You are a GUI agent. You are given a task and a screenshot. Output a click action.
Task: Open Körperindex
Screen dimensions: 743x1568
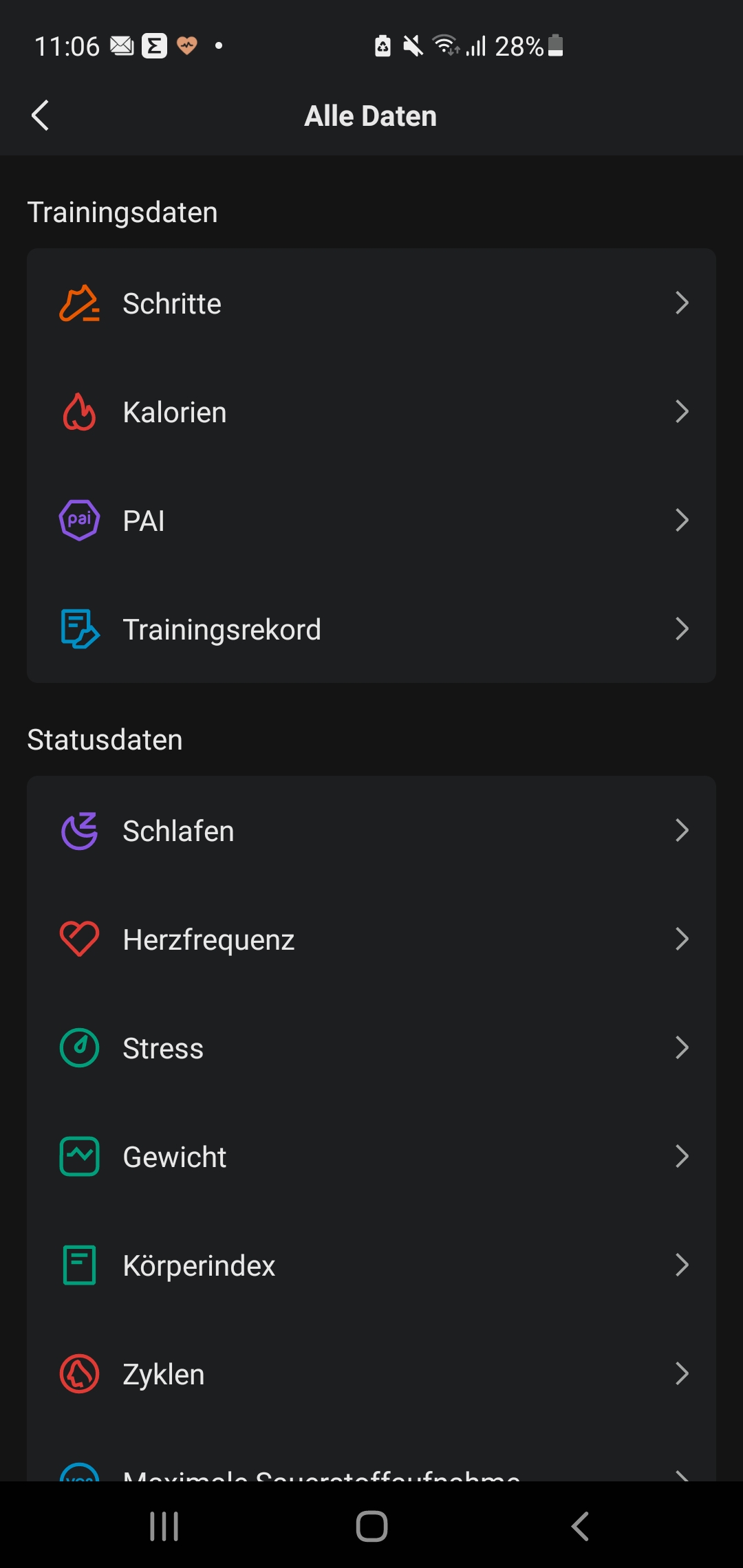(371, 1265)
